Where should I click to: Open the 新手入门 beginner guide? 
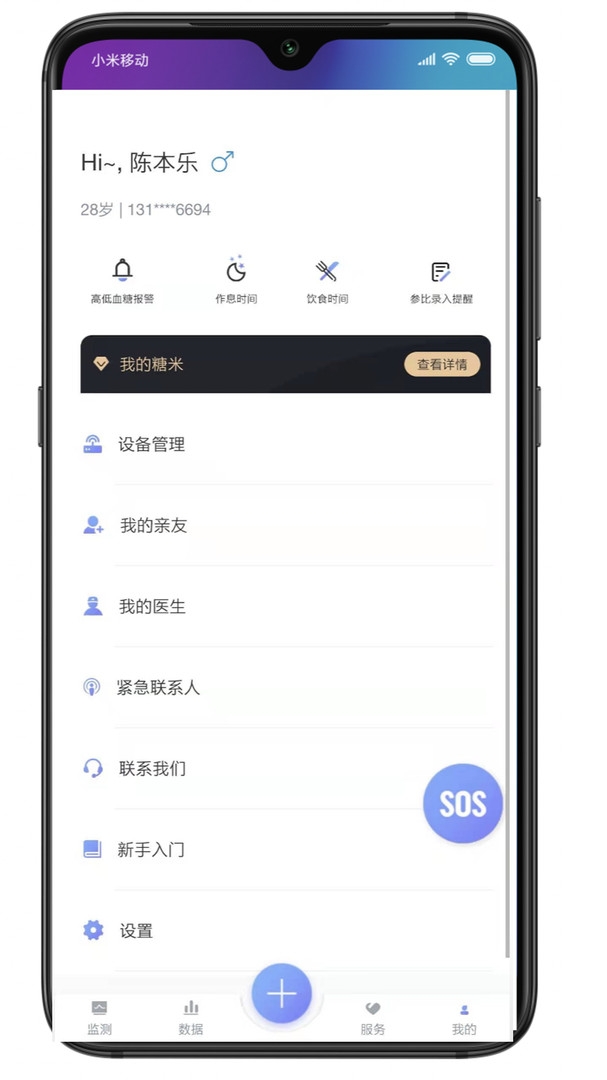tap(285, 850)
